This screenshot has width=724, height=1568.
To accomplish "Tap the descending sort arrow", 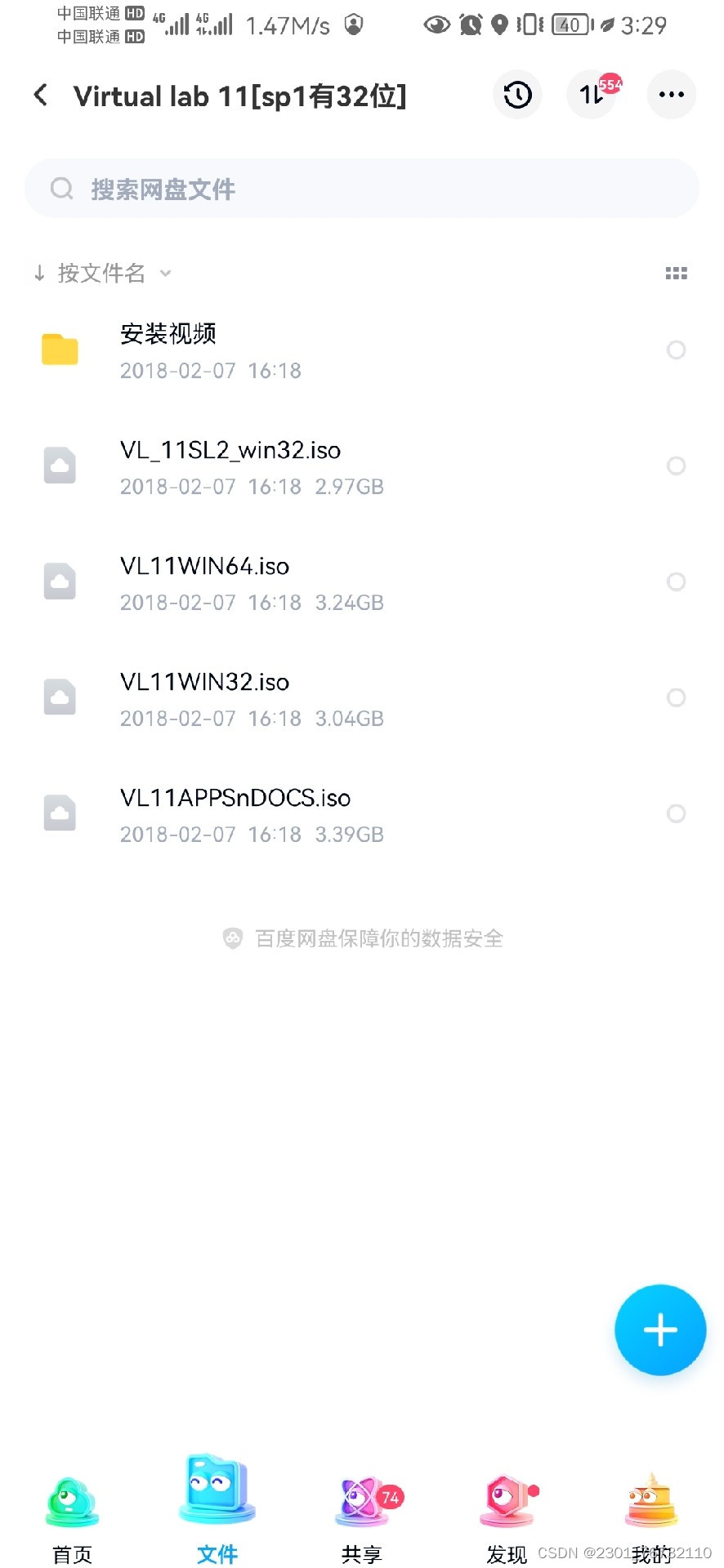I will click(x=40, y=273).
